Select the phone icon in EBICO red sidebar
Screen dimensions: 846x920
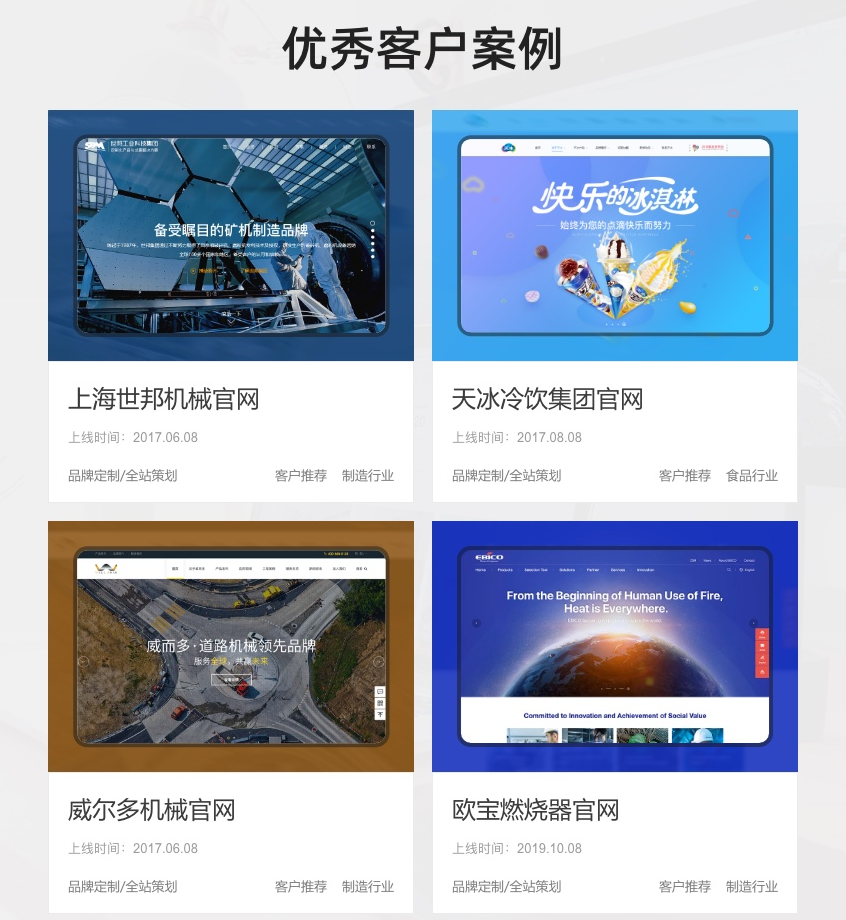pyautogui.click(x=762, y=632)
